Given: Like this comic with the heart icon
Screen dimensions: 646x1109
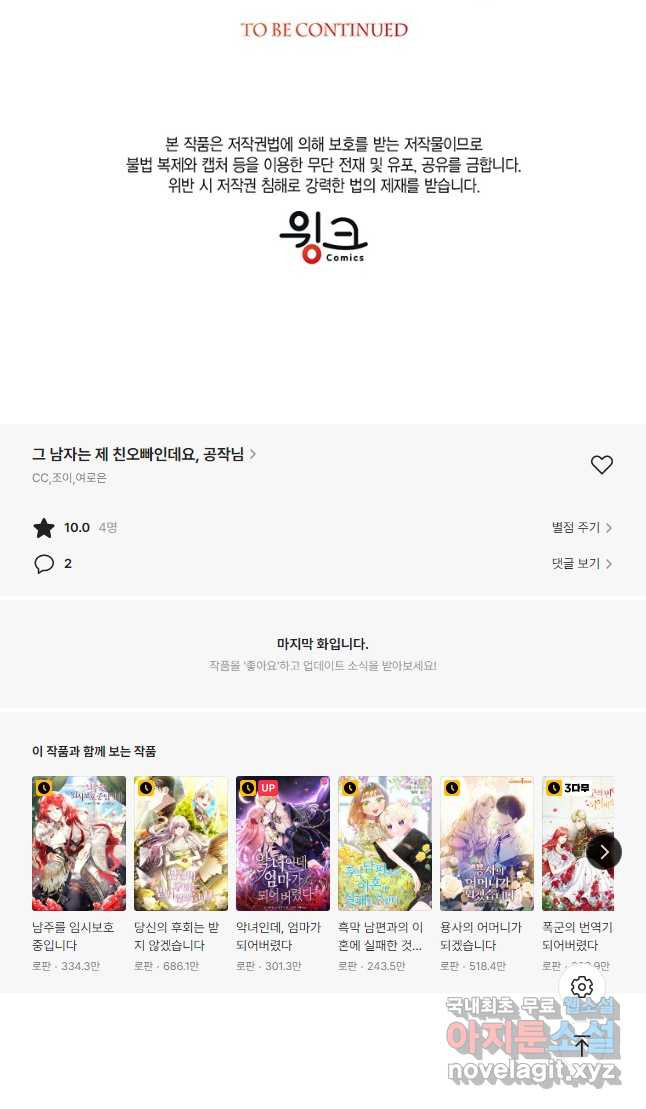Looking at the screenshot, I should click(x=601, y=465).
